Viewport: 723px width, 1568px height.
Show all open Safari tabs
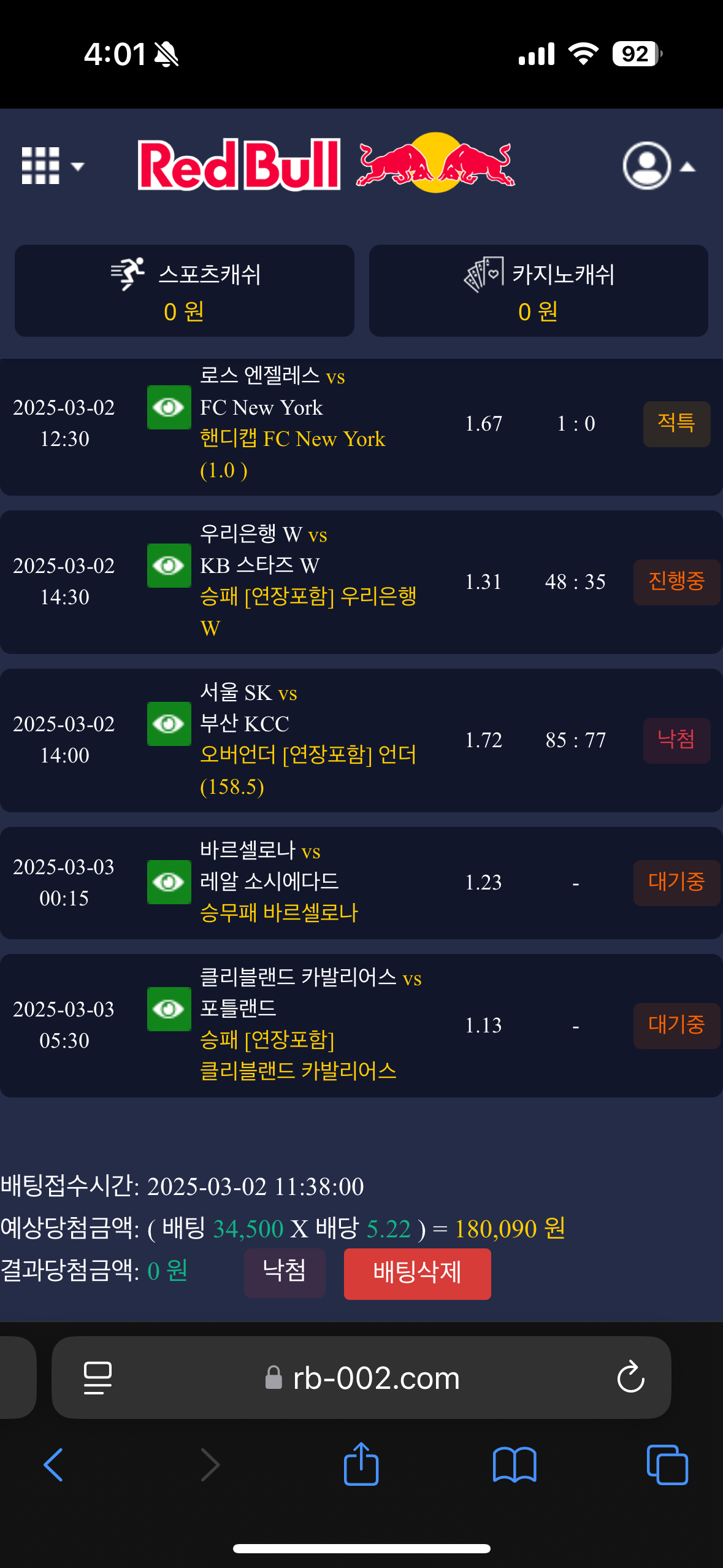pos(667,1465)
